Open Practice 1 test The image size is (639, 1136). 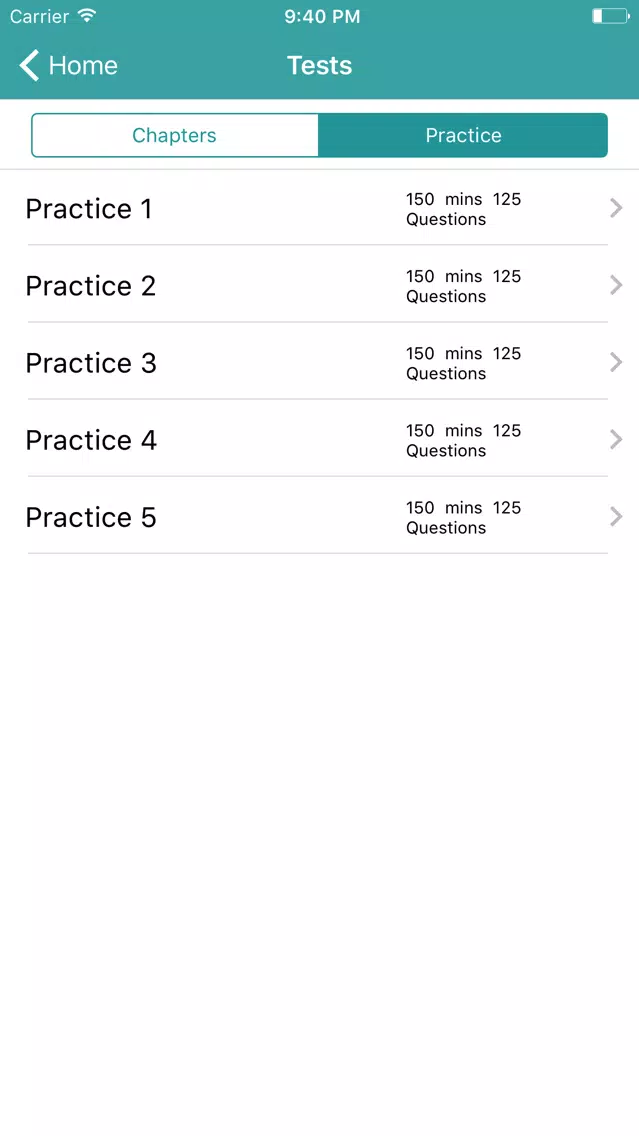(320, 208)
